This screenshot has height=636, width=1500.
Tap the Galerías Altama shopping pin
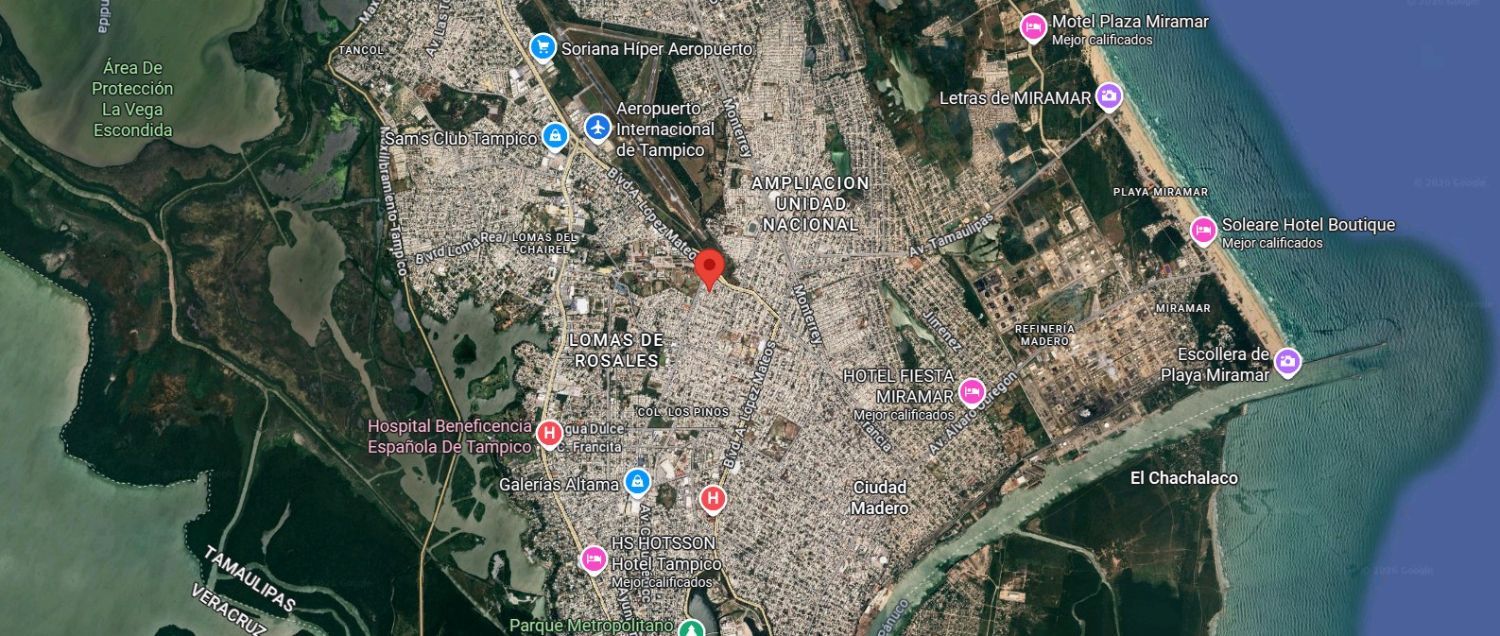point(636,483)
